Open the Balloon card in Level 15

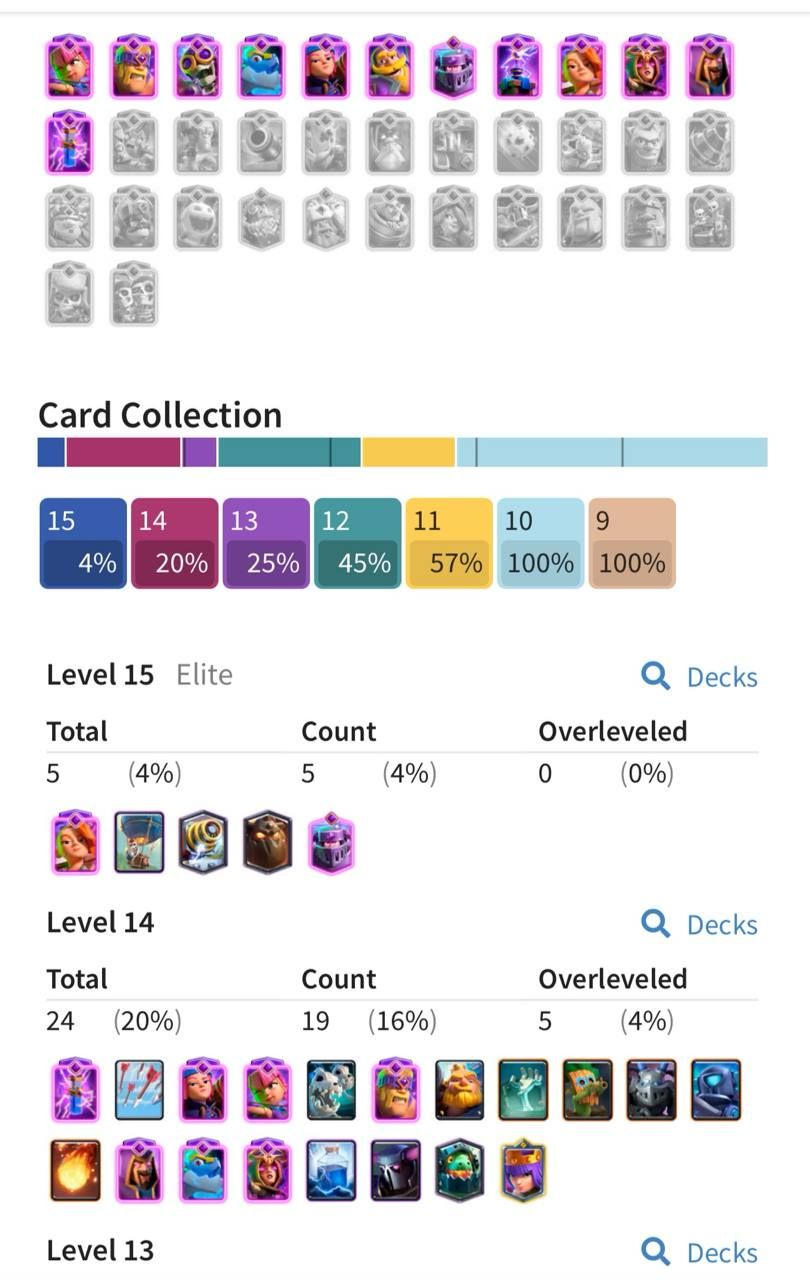pos(139,842)
